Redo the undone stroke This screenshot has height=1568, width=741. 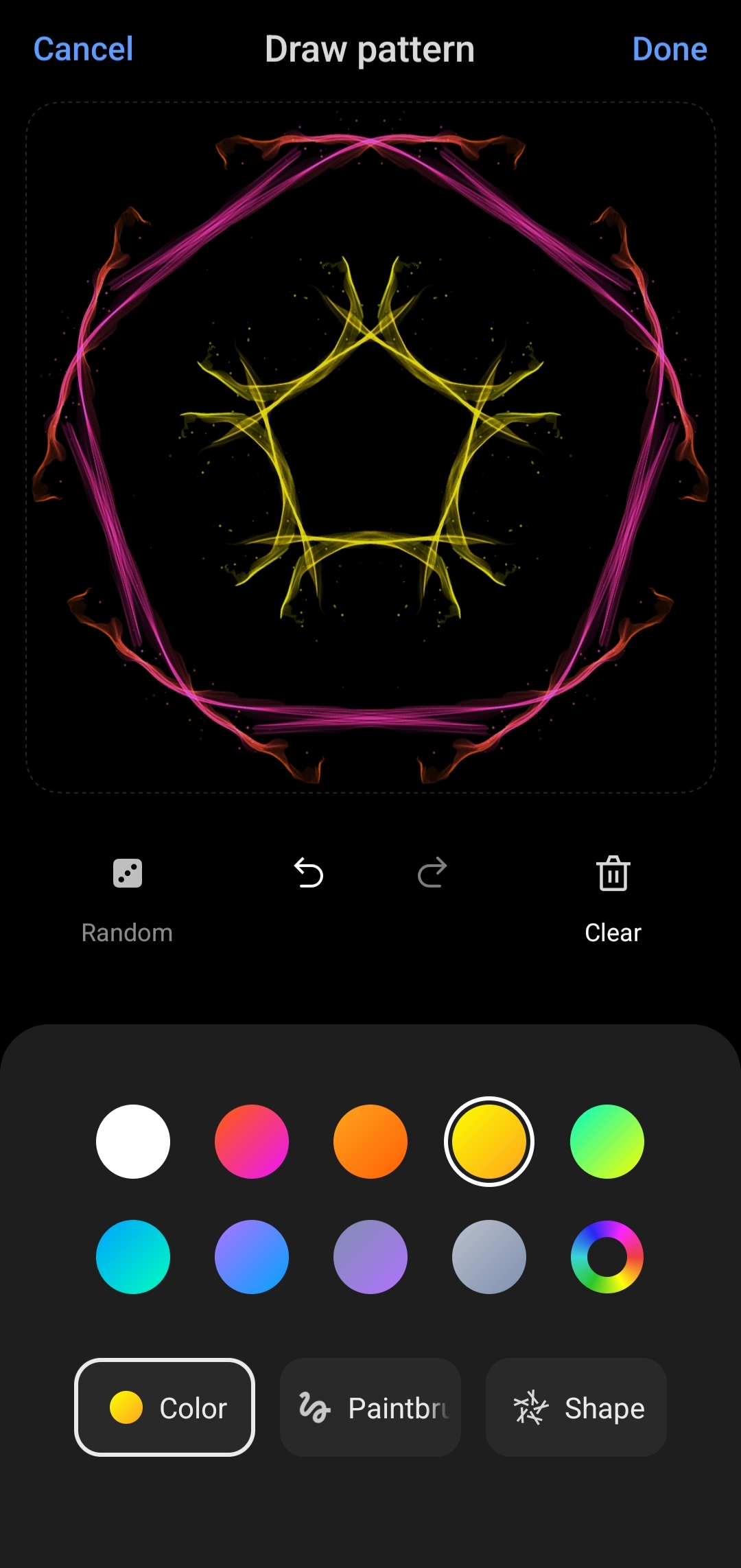pyautogui.click(x=432, y=874)
